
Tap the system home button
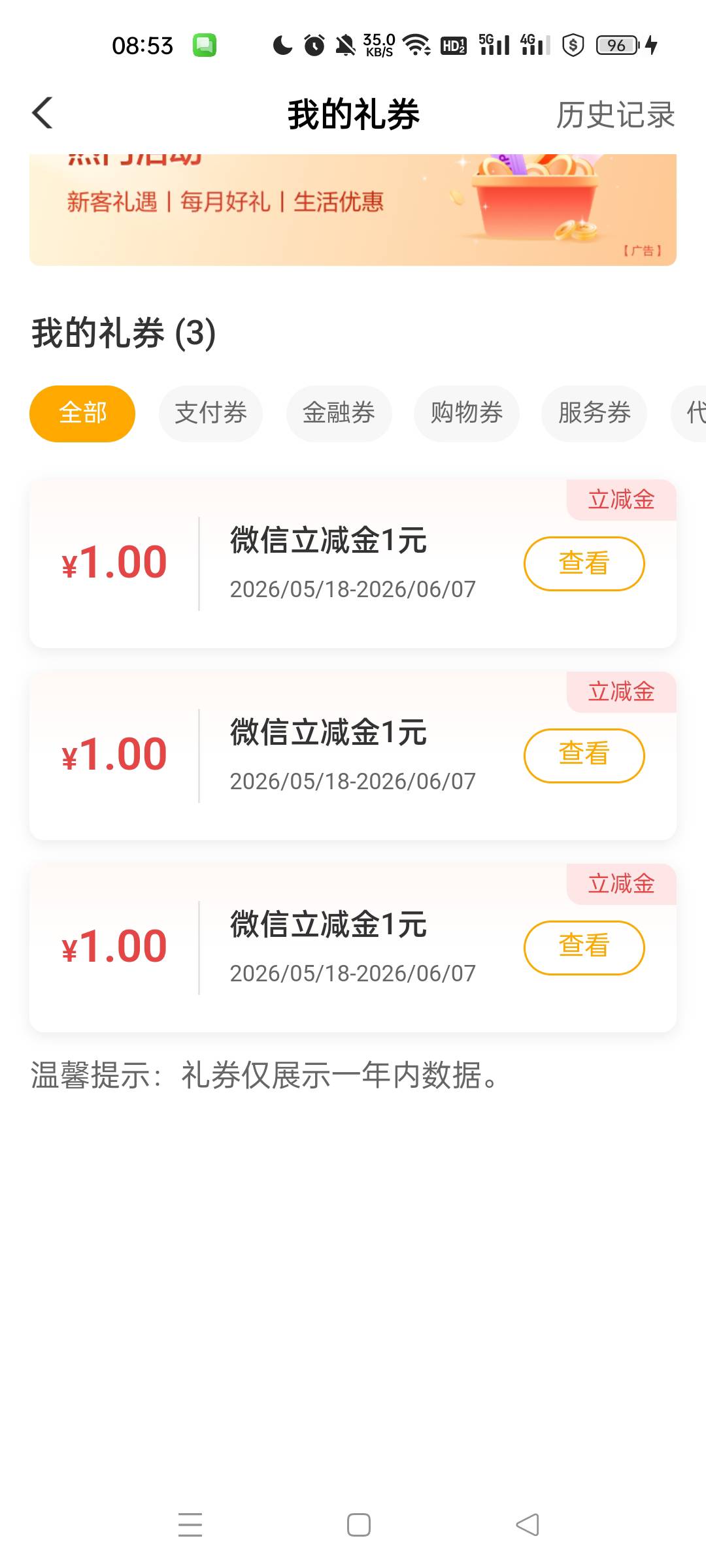(x=359, y=1525)
